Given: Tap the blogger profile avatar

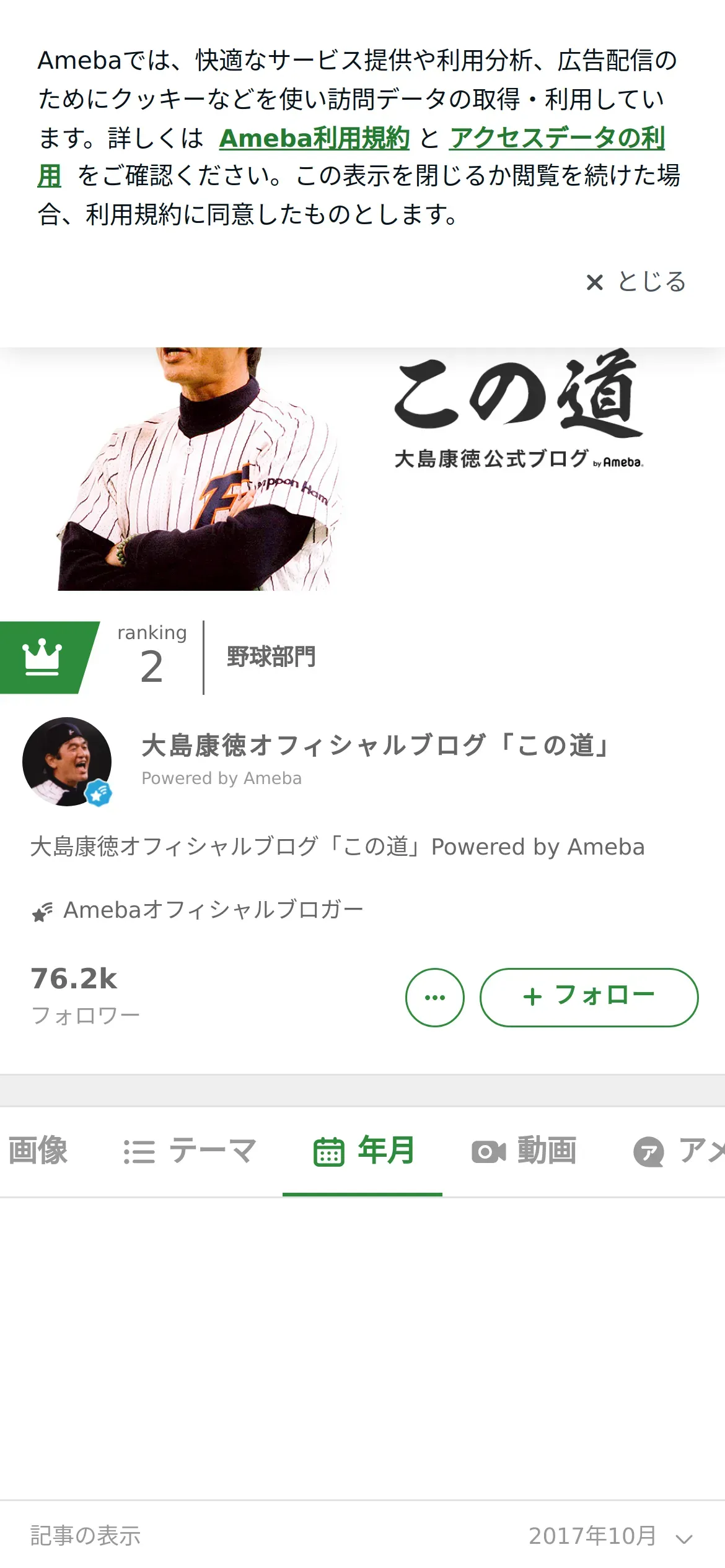Looking at the screenshot, I should pyautogui.click(x=67, y=762).
